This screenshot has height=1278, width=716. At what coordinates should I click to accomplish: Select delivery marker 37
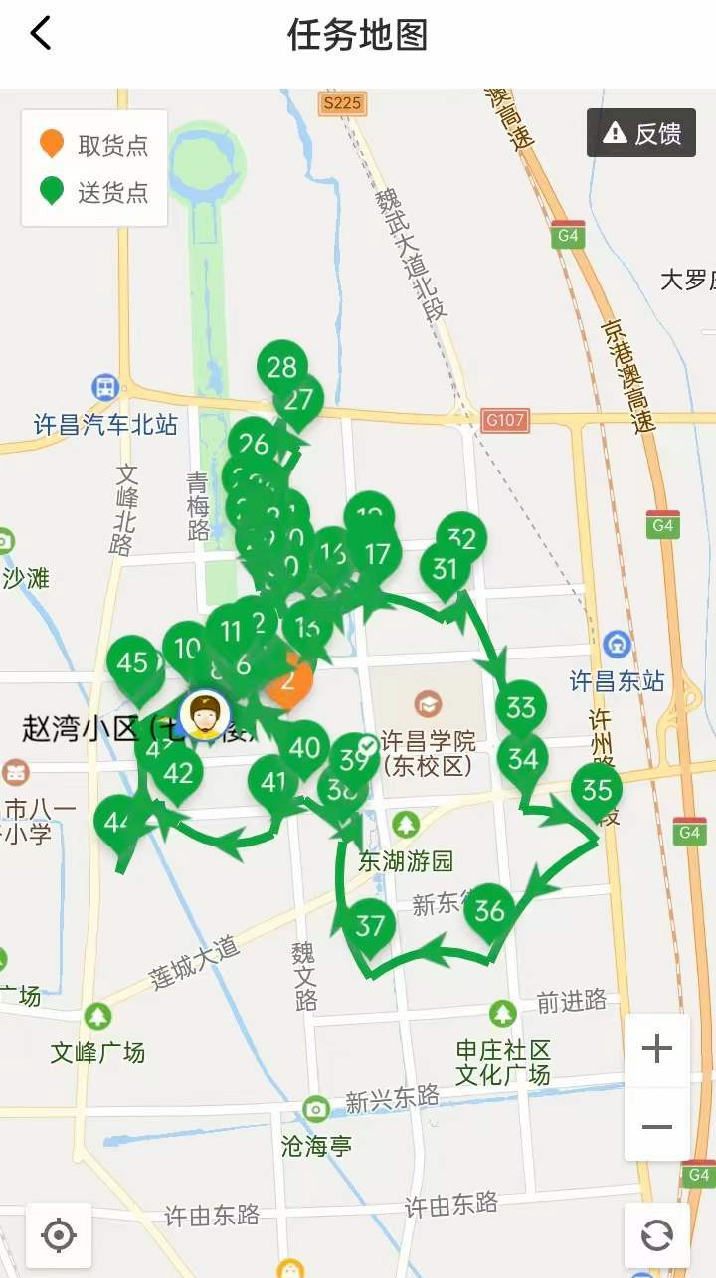click(370, 925)
